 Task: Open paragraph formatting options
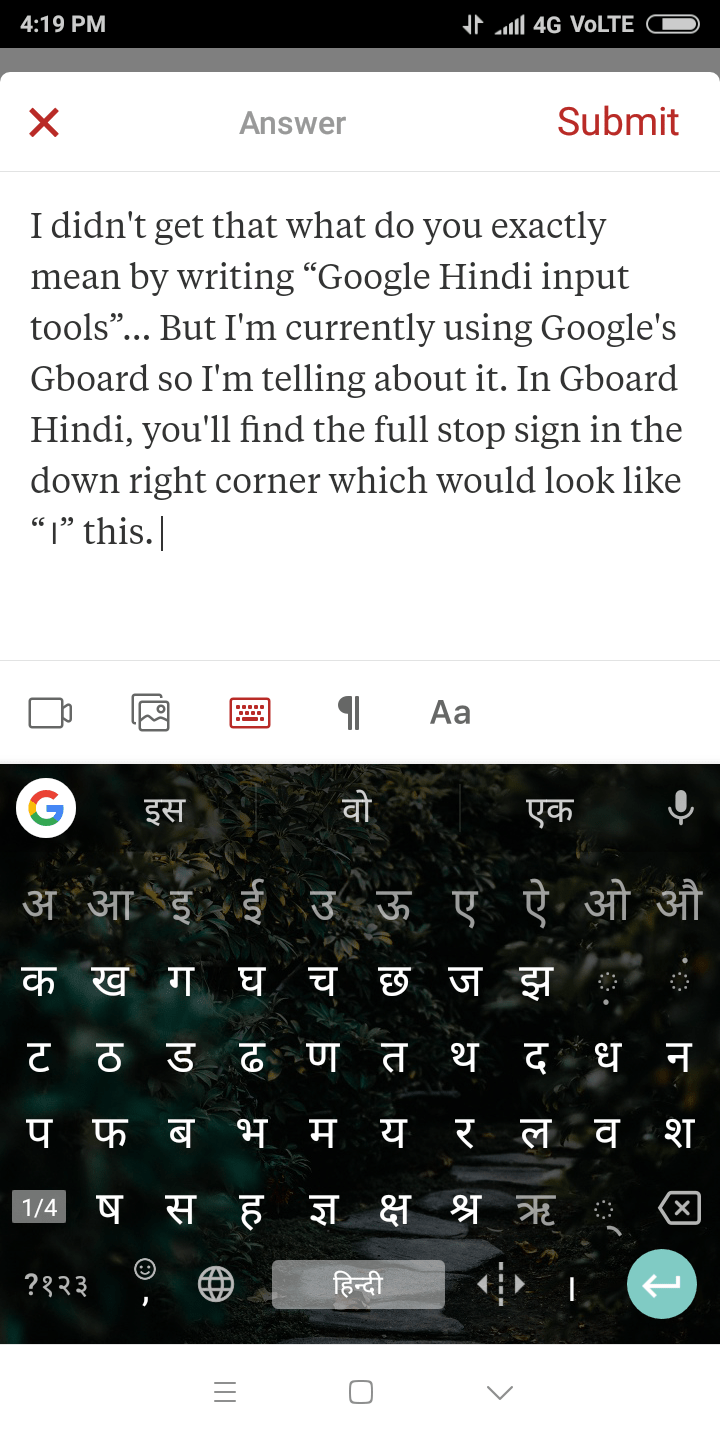pos(349,713)
